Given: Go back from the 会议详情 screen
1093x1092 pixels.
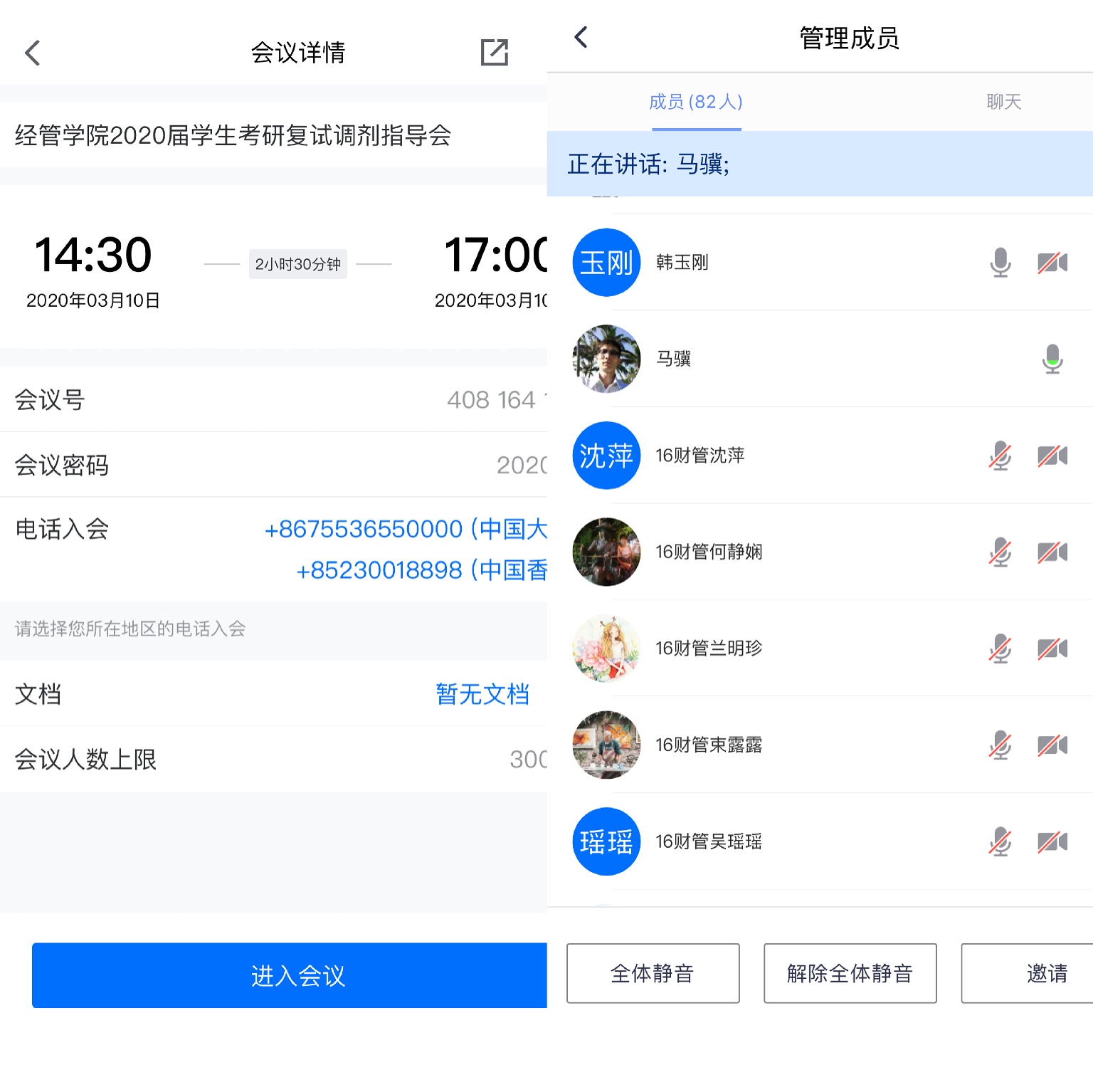Looking at the screenshot, I should [32, 53].
